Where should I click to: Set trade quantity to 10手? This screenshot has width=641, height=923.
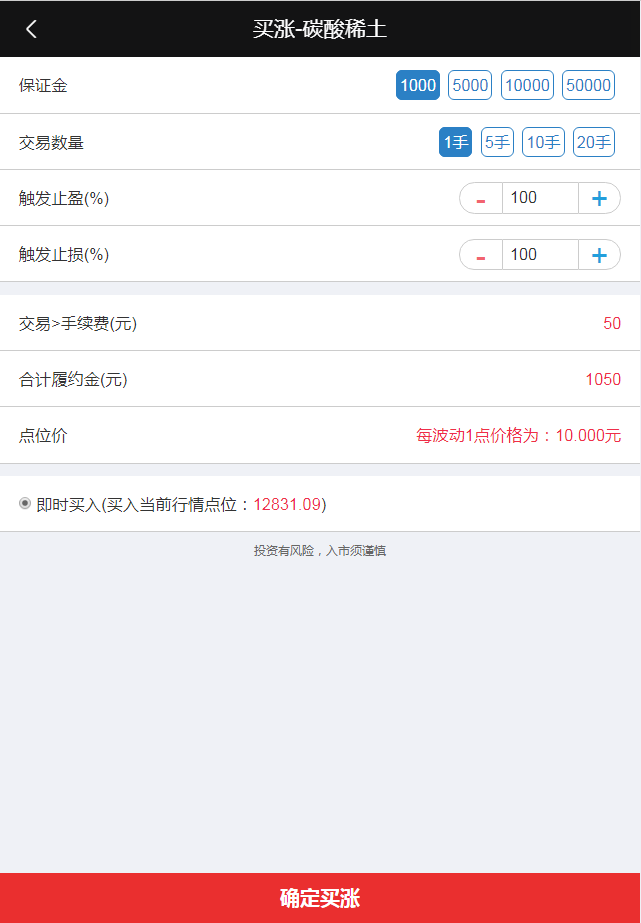click(543, 142)
